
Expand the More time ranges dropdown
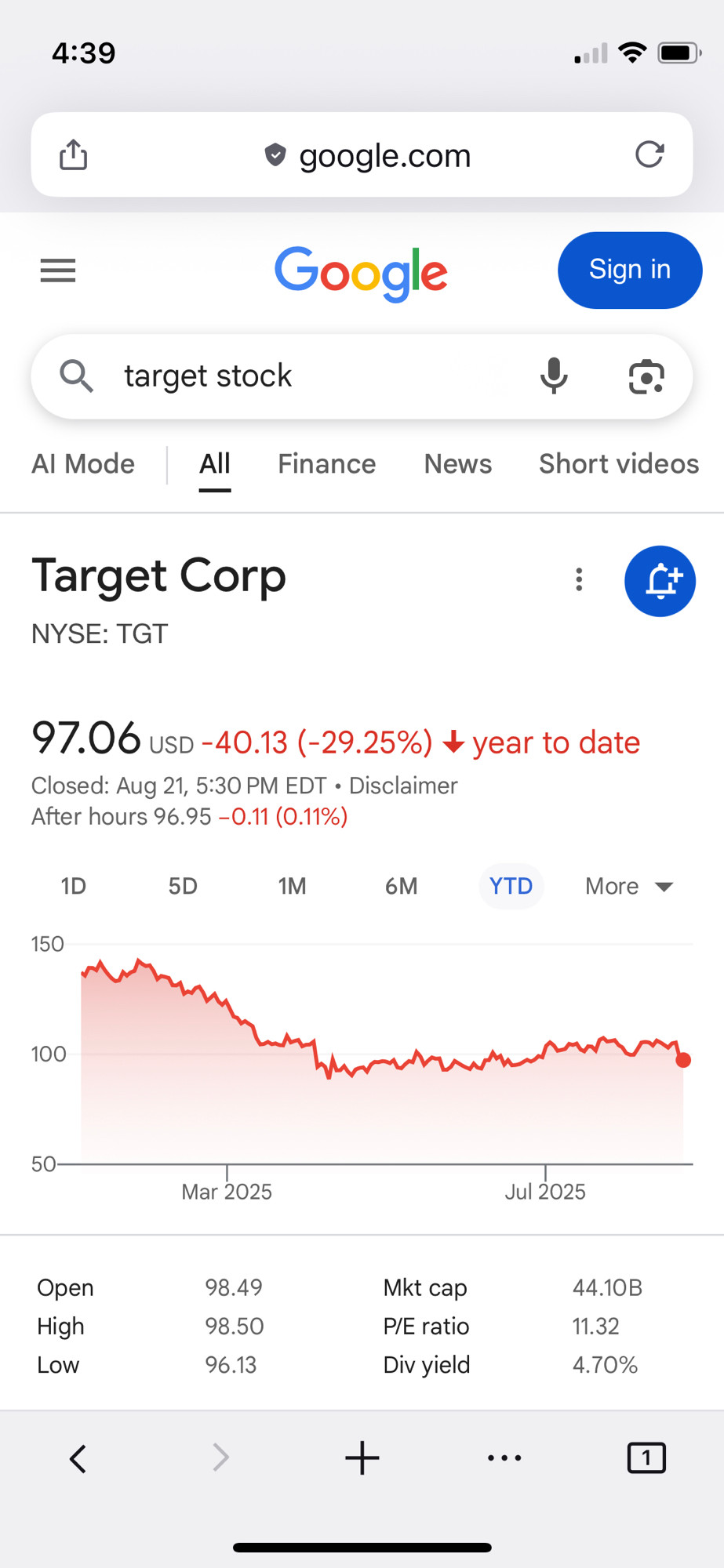(x=629, y=886)
